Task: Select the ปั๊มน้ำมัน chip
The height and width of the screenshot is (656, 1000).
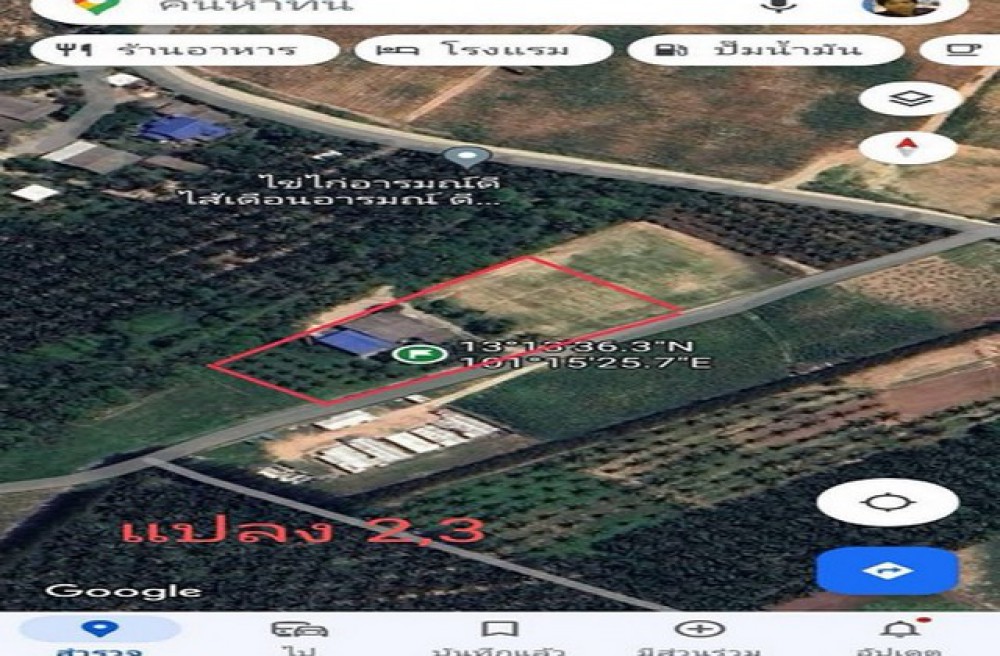Action: point(751,50)
